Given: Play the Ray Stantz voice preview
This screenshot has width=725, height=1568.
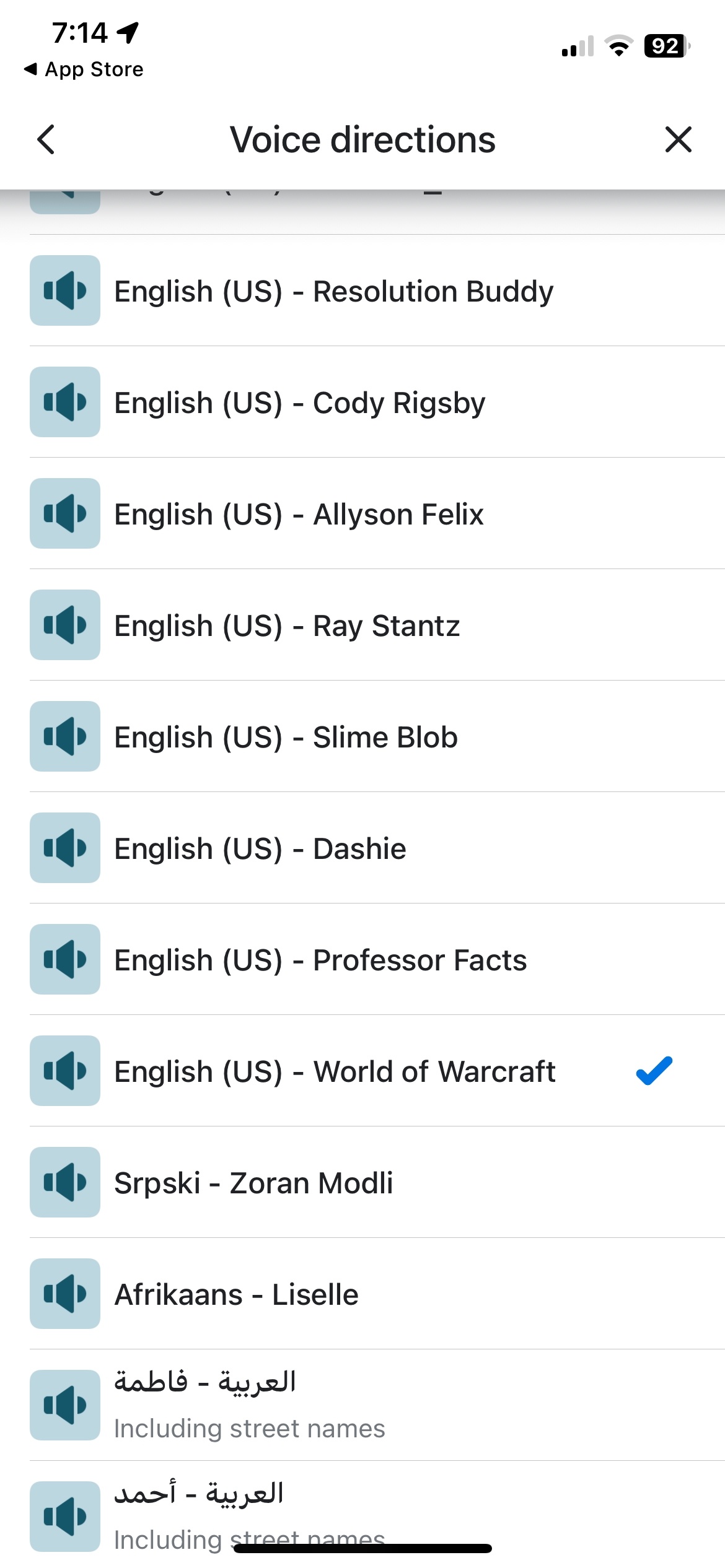Looking at the screenshot, I should [65, 625].
